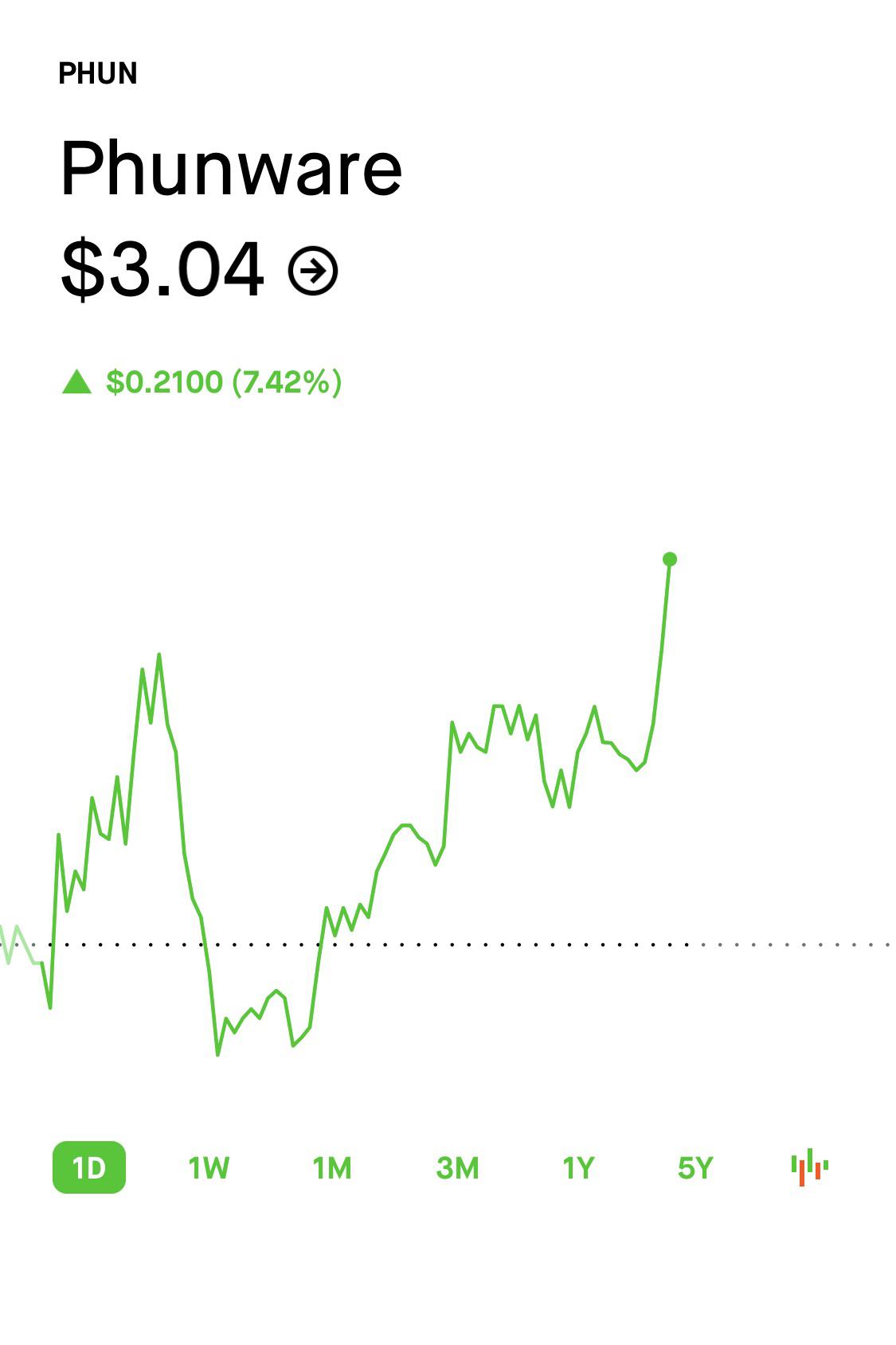The height and width of the screenshot is (1345, 896).
Task: View the 1Y chart range
Action: pyautogui.click(x=578, y=1168)
